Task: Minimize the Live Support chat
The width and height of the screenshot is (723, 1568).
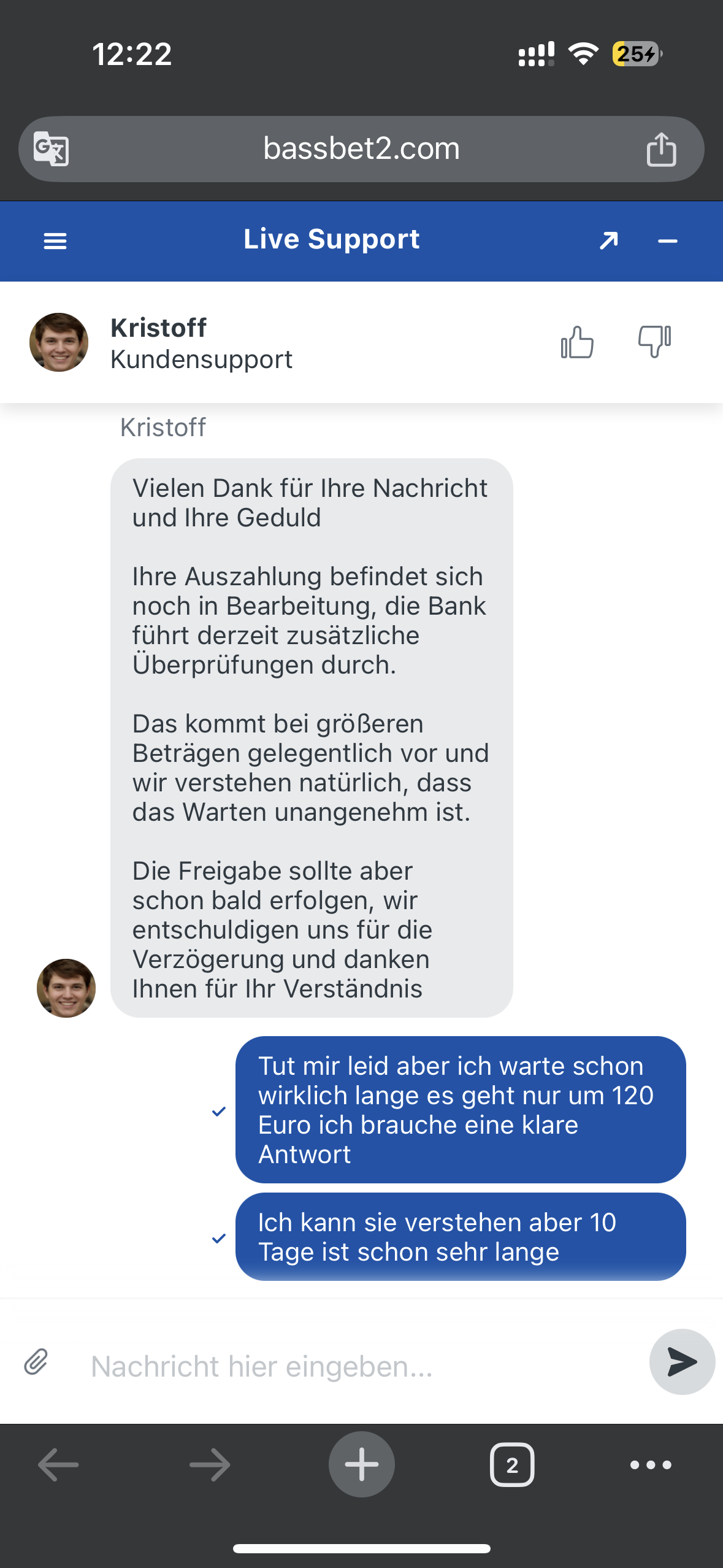Action: [667, 241]
